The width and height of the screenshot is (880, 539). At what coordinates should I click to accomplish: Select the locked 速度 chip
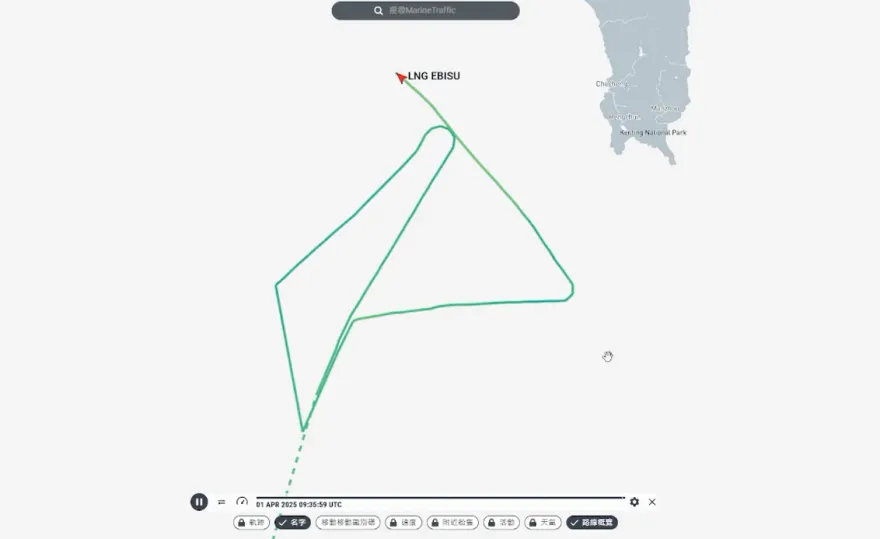[x=404, y=522]
